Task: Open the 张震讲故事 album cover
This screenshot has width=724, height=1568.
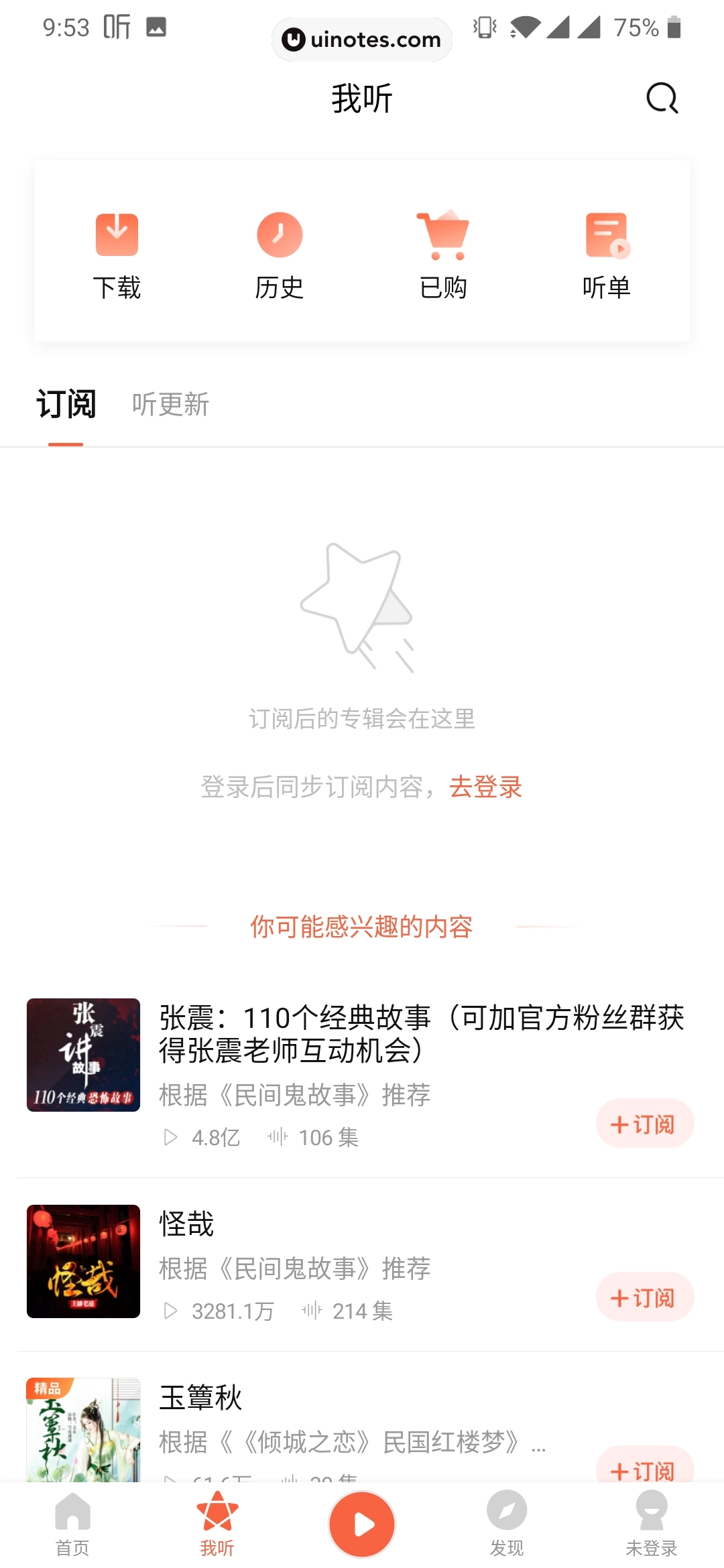Action: 83,1056
